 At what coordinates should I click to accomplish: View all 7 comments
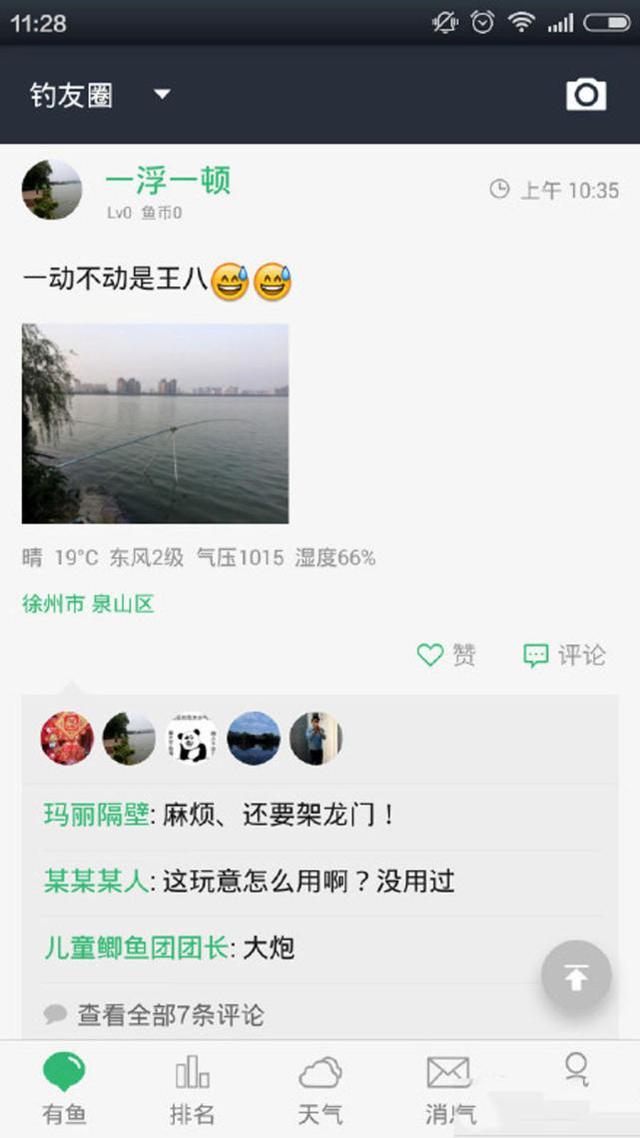tap(154, 1014)
